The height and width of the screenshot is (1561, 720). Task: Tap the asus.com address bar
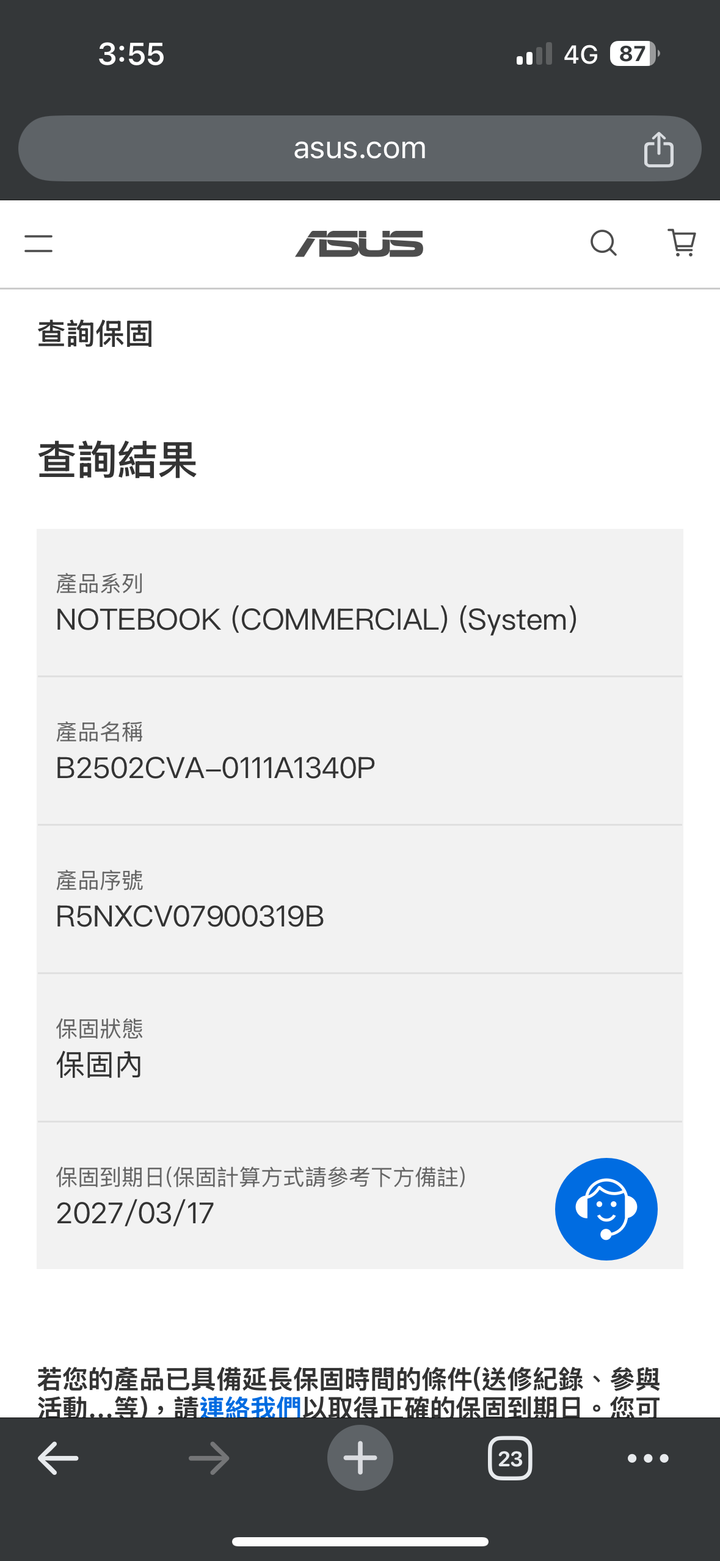[360, 149]
